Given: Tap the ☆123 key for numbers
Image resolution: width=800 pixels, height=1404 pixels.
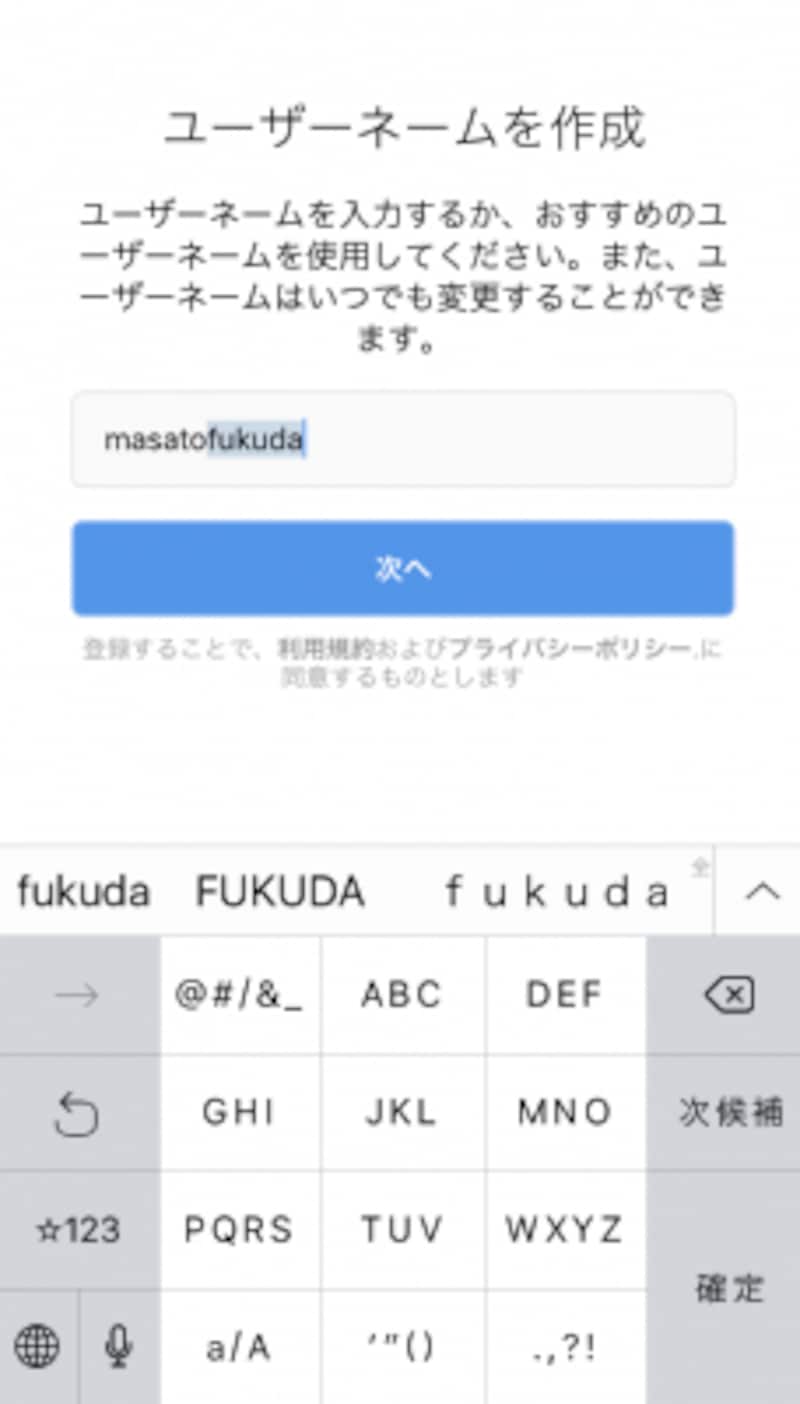Looking at the screenshot, I should [80, 1229].
